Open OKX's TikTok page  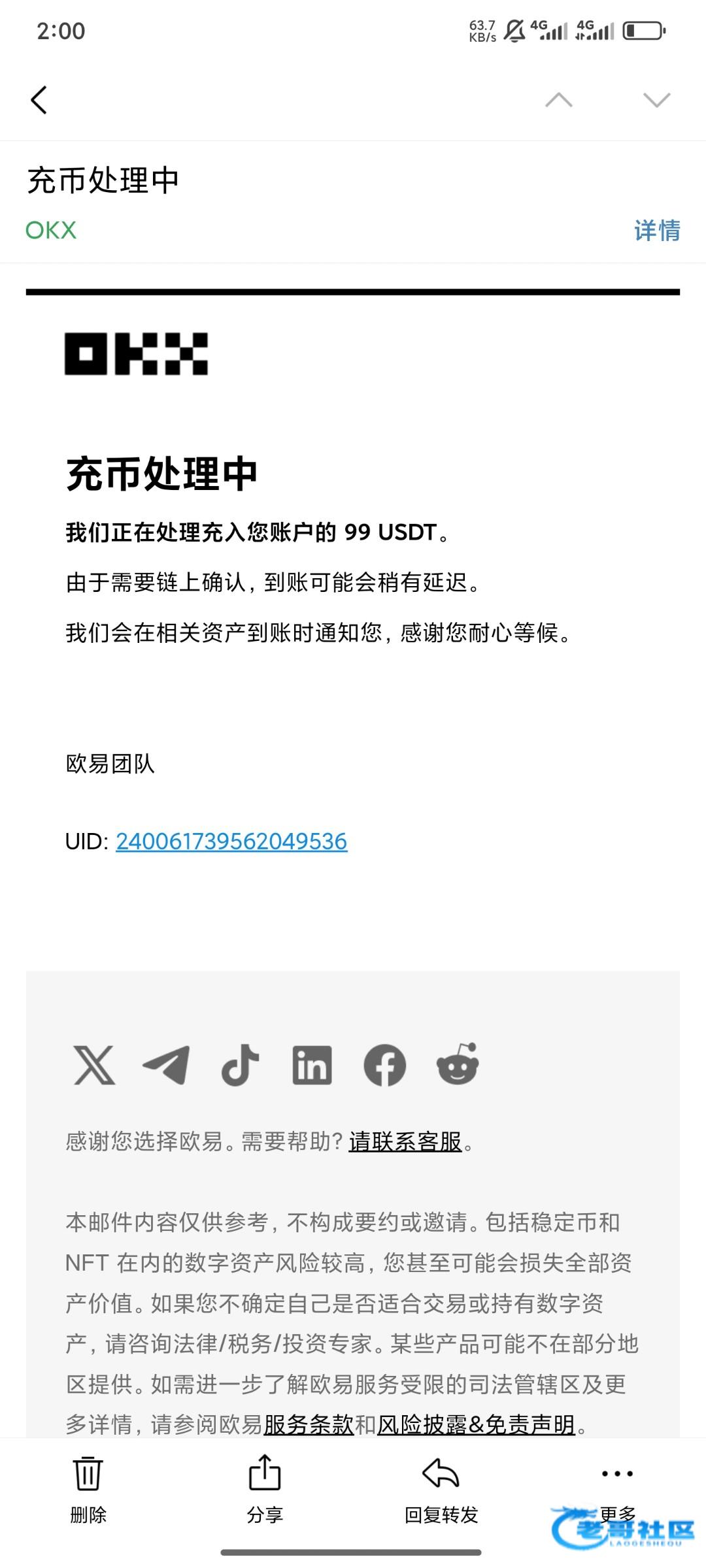tap(240, 1065)
